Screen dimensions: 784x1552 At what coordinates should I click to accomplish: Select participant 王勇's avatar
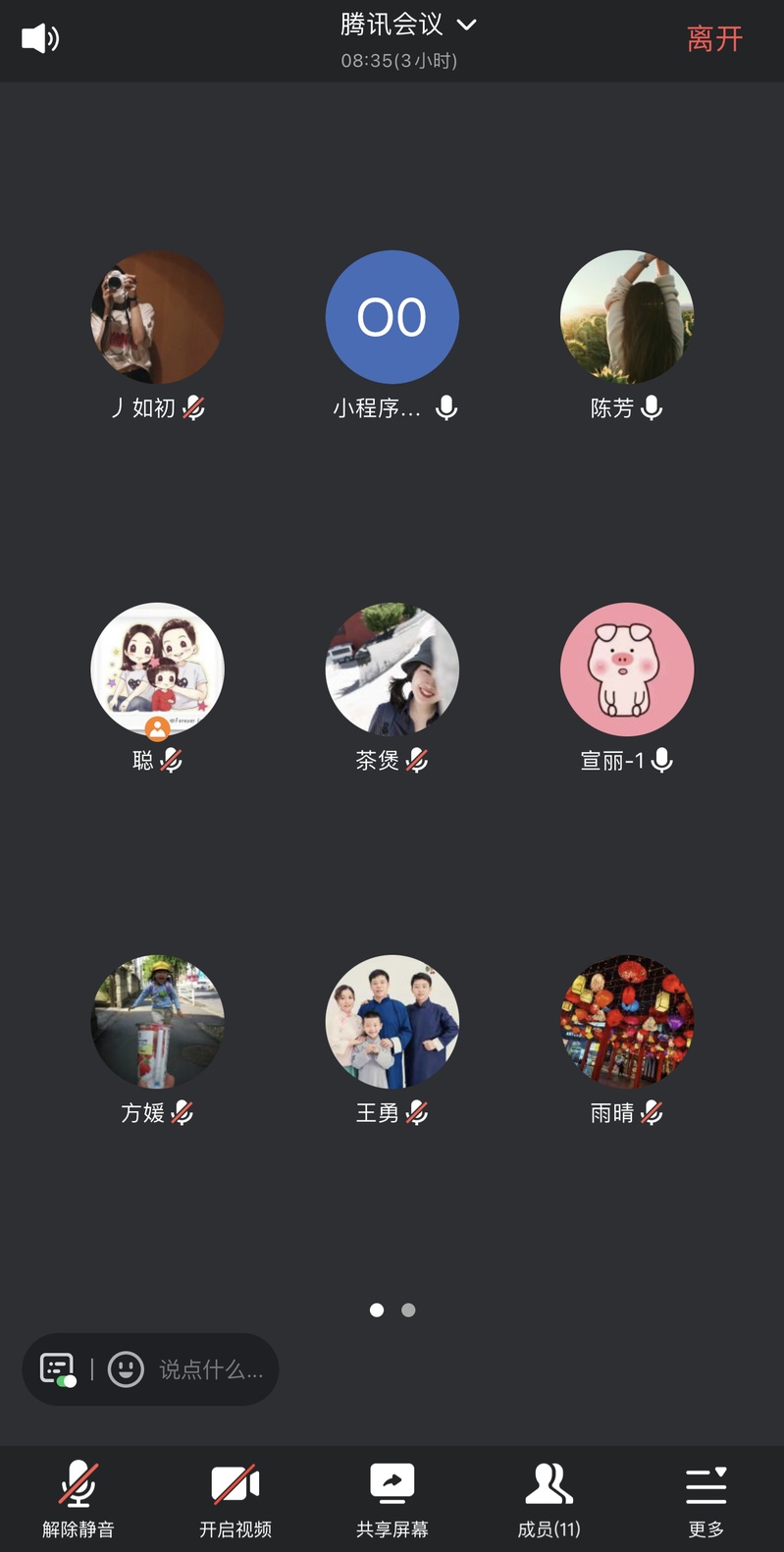tap(392, 1022)
